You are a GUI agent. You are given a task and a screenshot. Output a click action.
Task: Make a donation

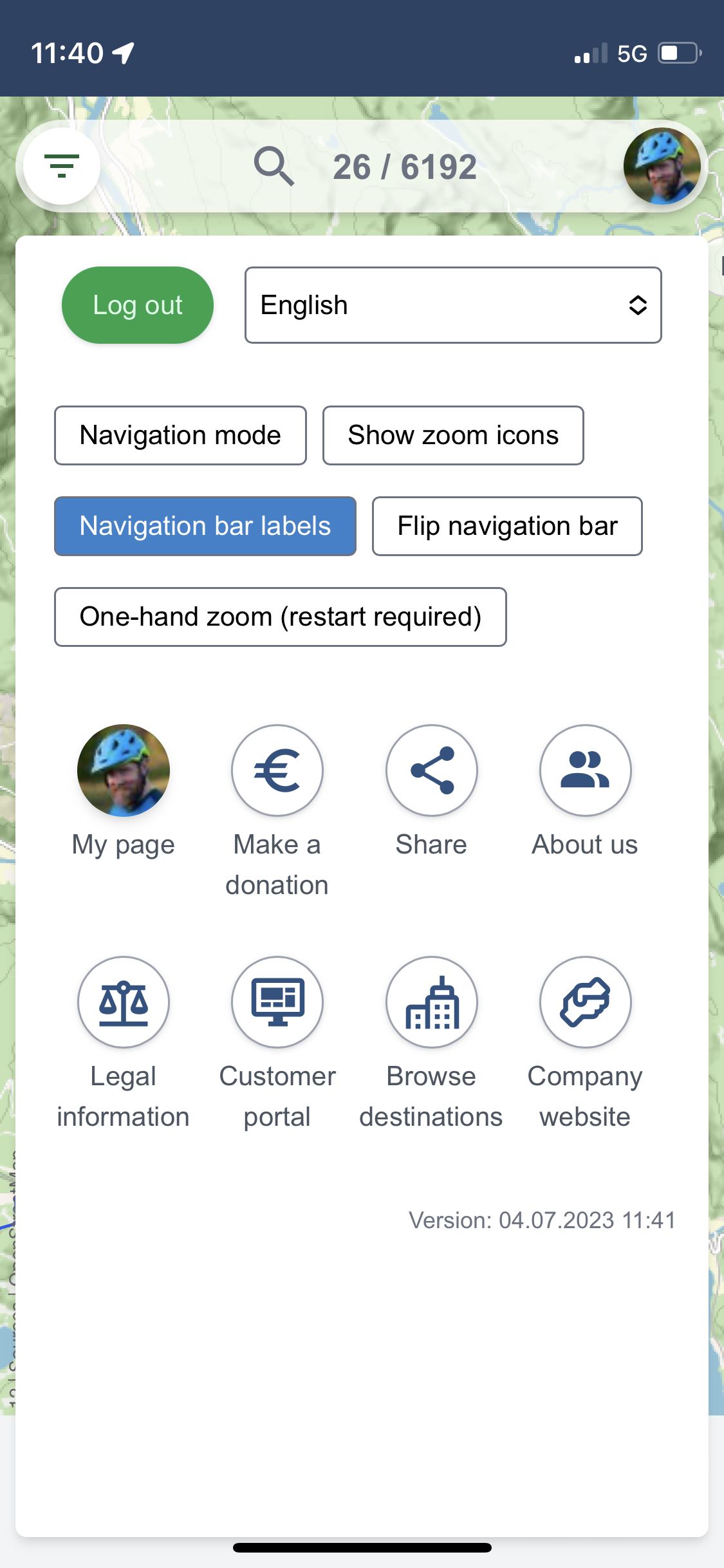point(277,770)
